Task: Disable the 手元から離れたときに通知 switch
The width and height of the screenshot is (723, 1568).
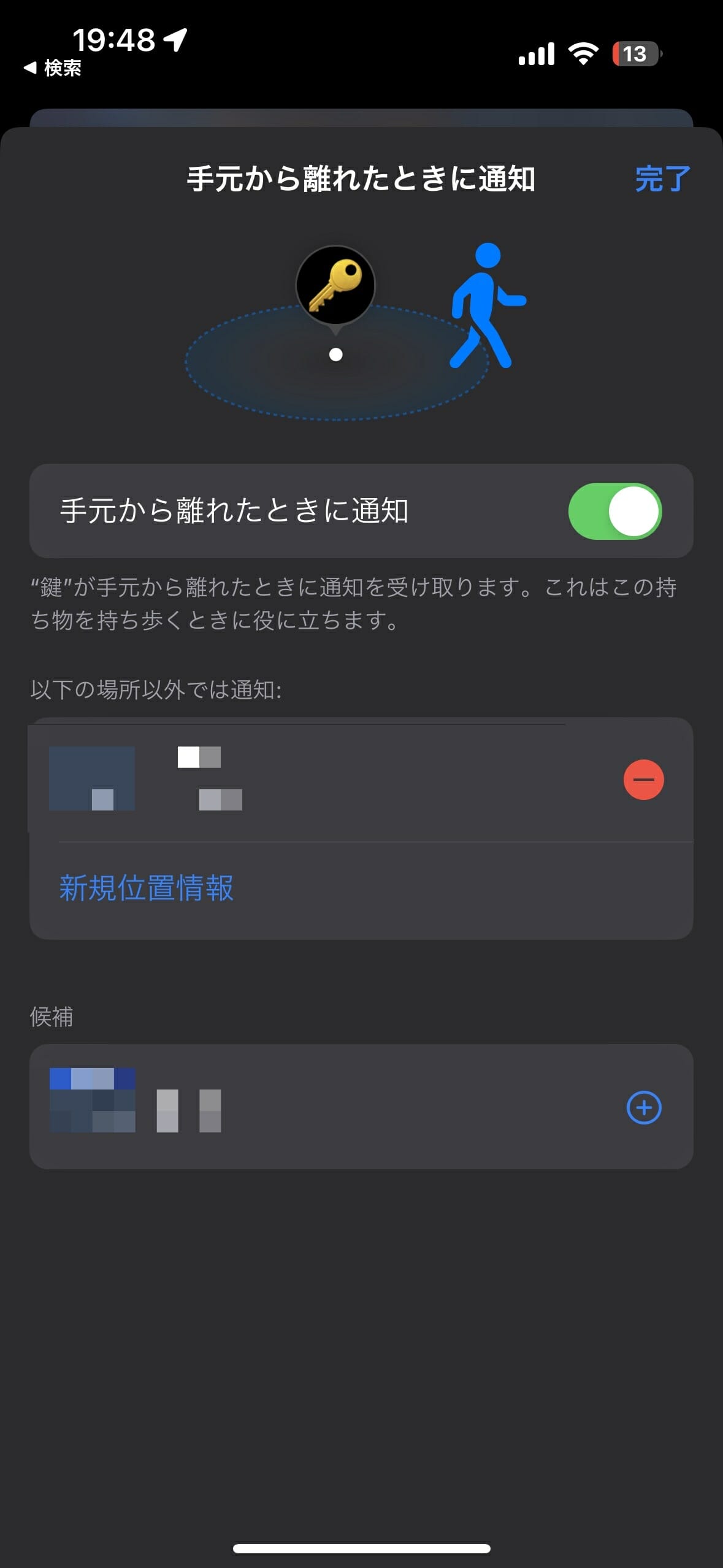Action: 614,511
